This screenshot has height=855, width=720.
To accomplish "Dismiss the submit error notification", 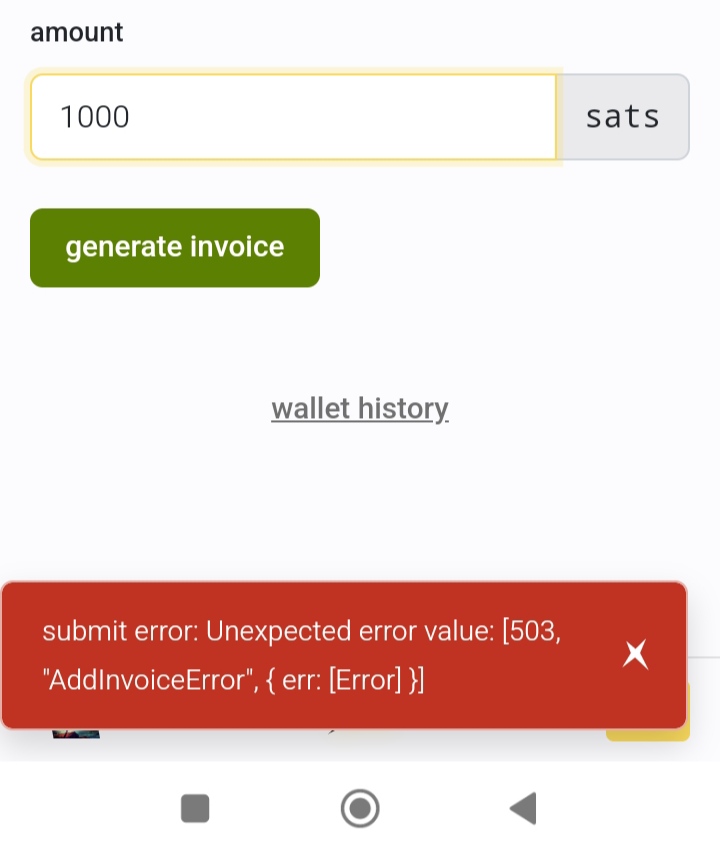I will click(x=636, y=655).
